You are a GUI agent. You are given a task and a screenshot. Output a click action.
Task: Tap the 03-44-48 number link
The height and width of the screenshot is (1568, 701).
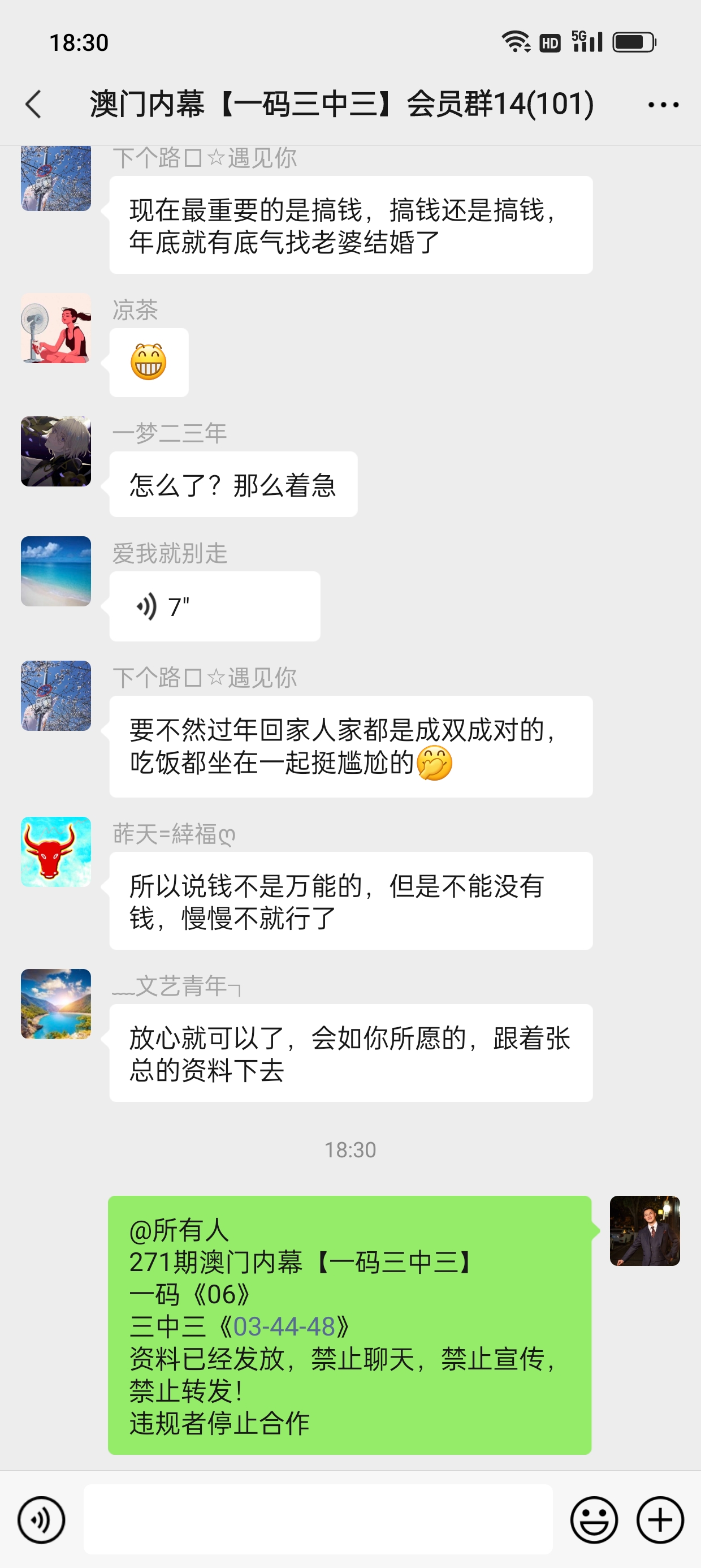click(x=284, y=1327)
